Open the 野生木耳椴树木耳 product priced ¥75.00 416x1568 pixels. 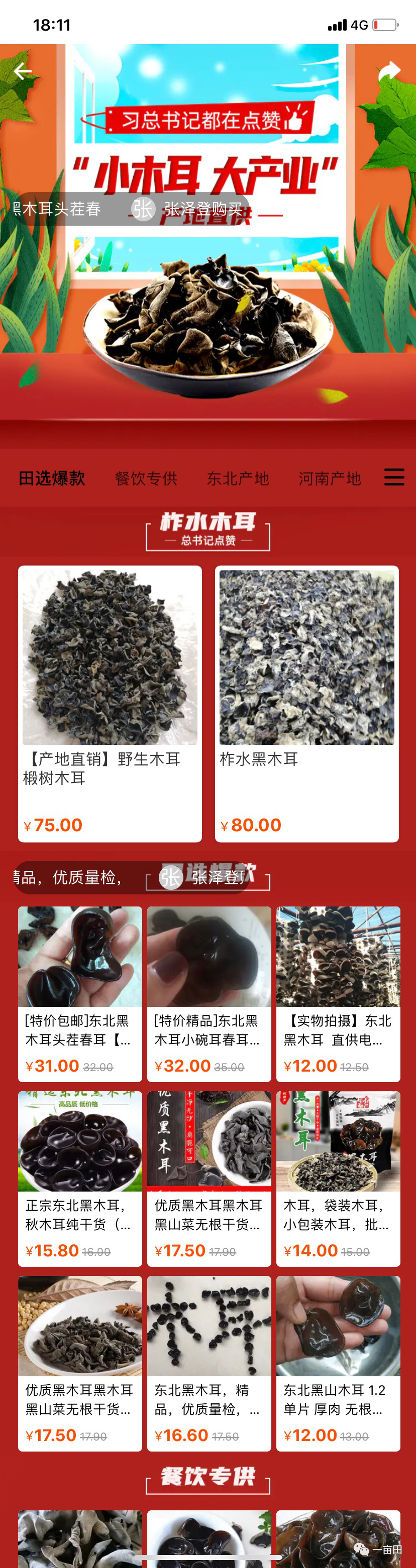[x=110, y=703]
